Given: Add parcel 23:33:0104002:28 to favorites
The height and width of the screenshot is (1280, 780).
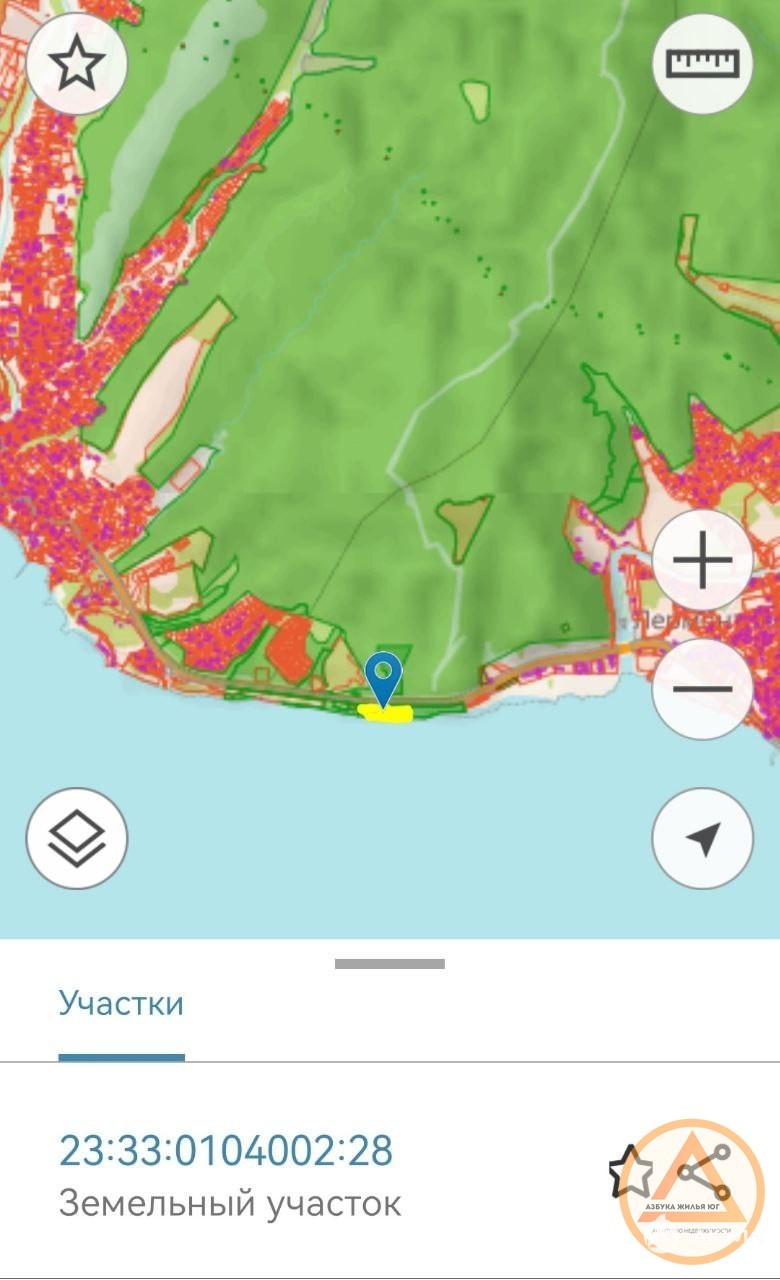Looking at the screenshot, I should click(629, 1172).
